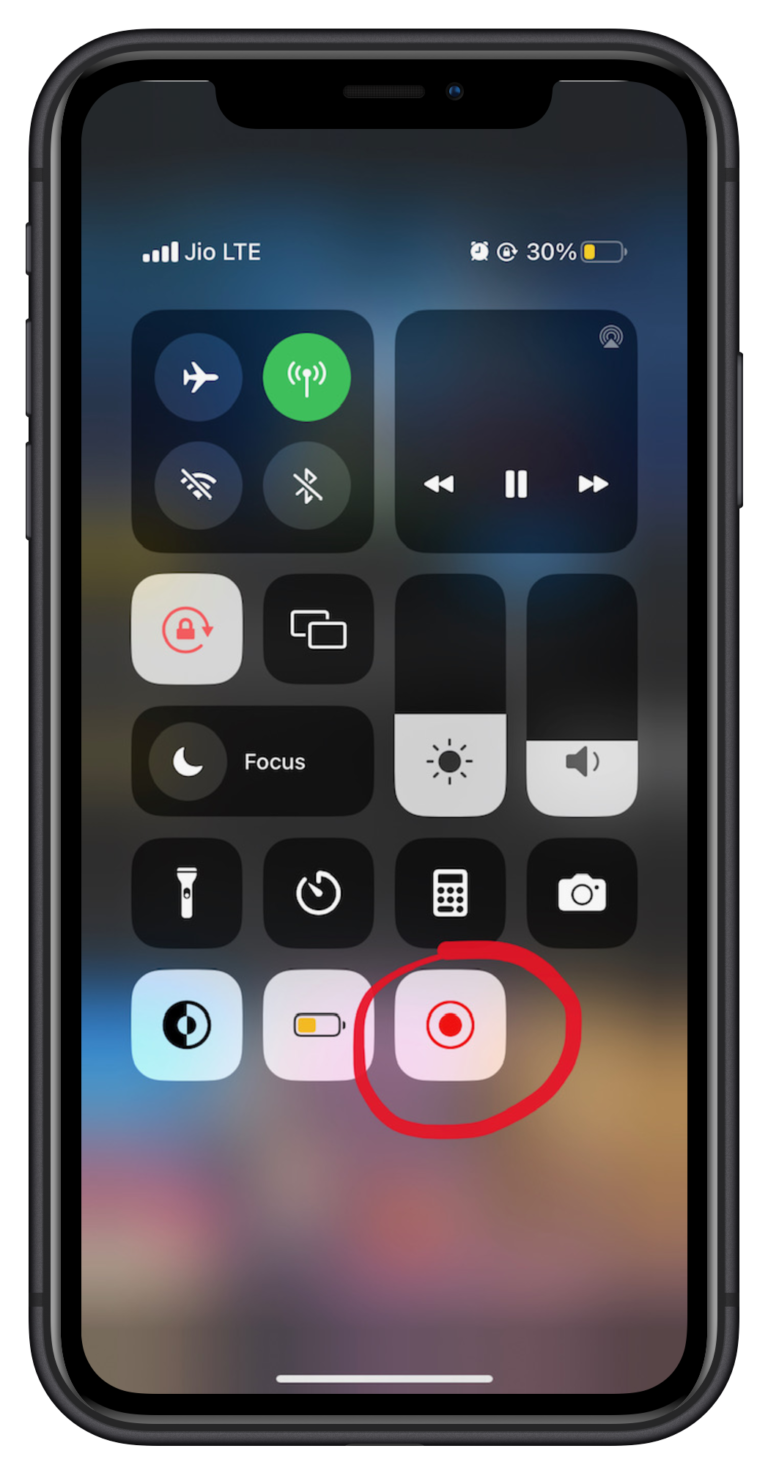Screen dimensions: 768x1484
Task: Skip to the next track
Action: (x=592, y=484)
